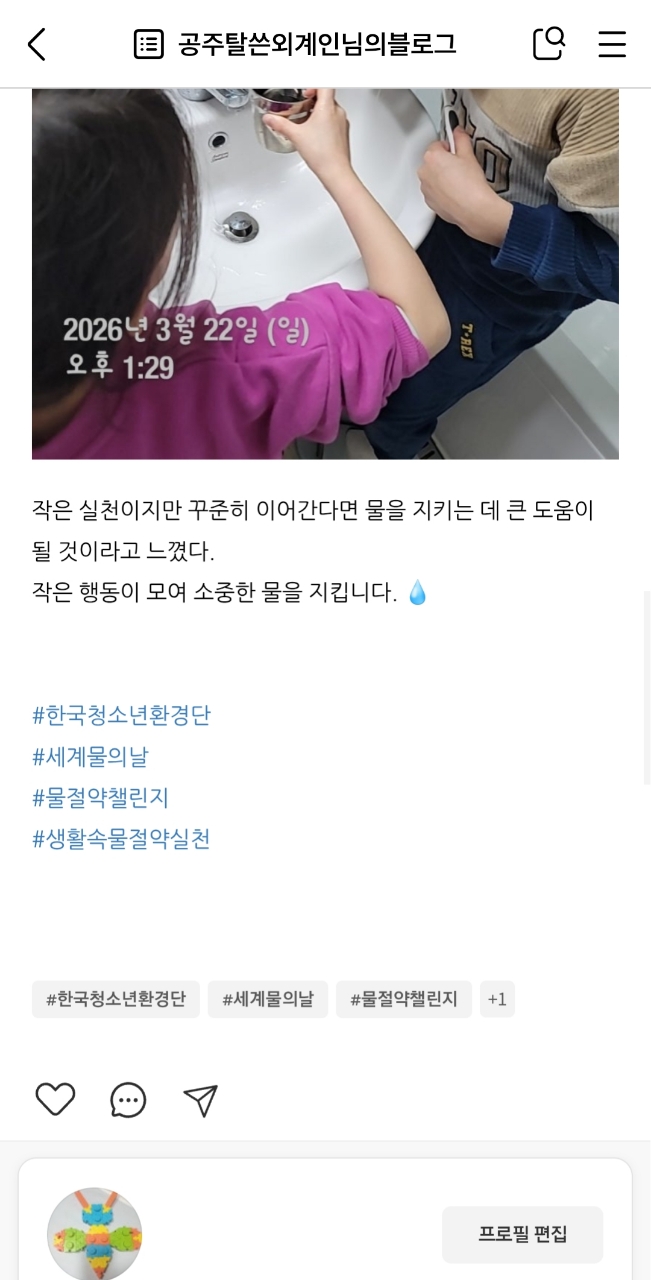Open the blog post list icon
651x1280 pixels.
(x=149, y=44)
